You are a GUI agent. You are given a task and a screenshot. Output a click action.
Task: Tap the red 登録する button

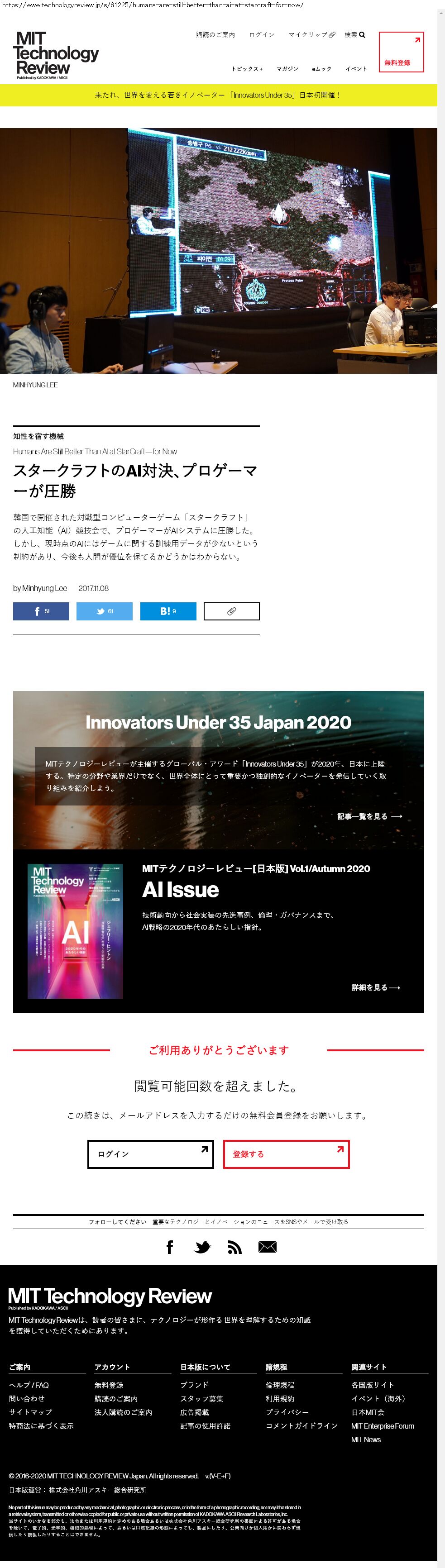pos(286,1154)
